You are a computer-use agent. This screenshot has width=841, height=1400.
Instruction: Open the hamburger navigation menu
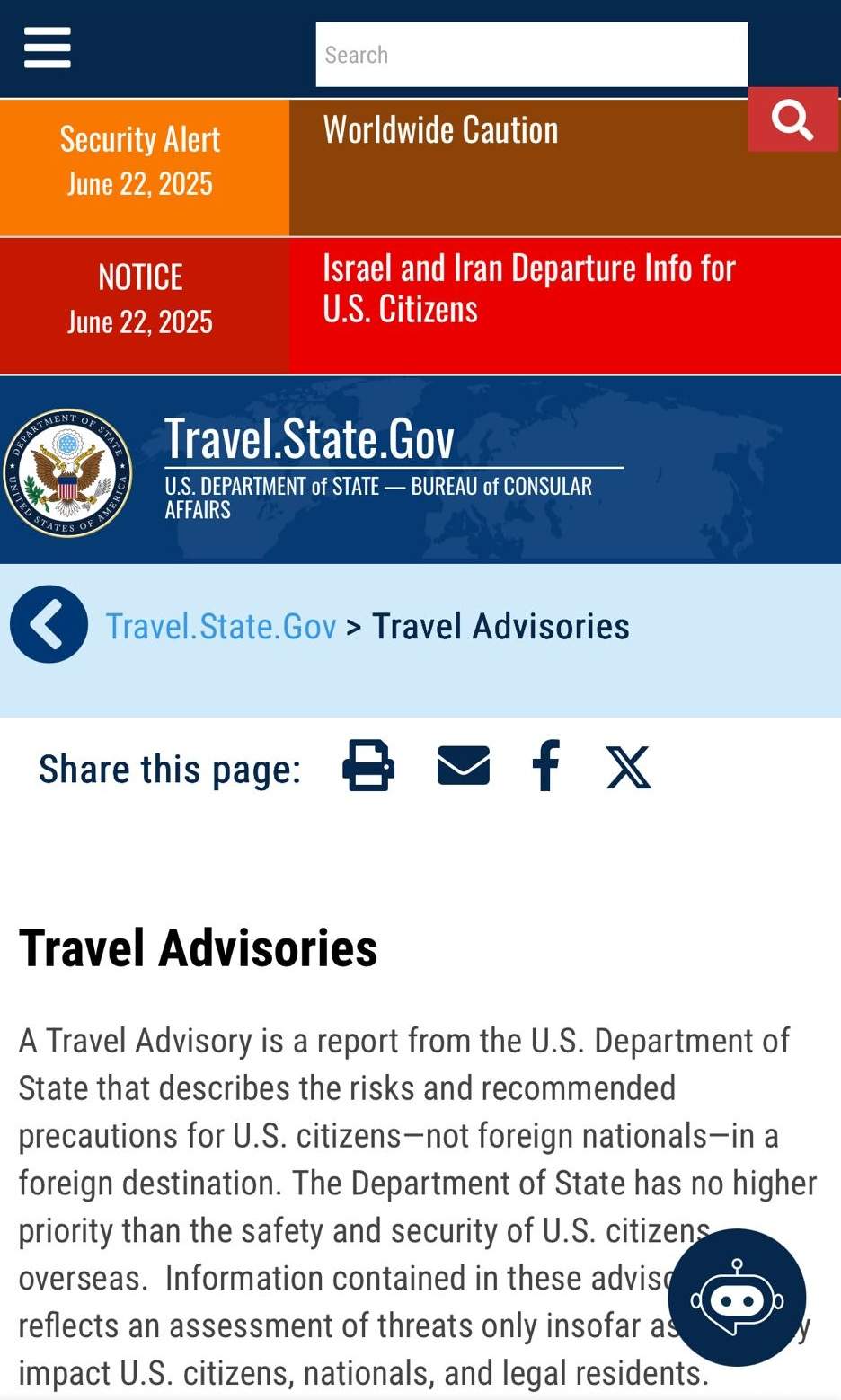click(x=47, y=48)
